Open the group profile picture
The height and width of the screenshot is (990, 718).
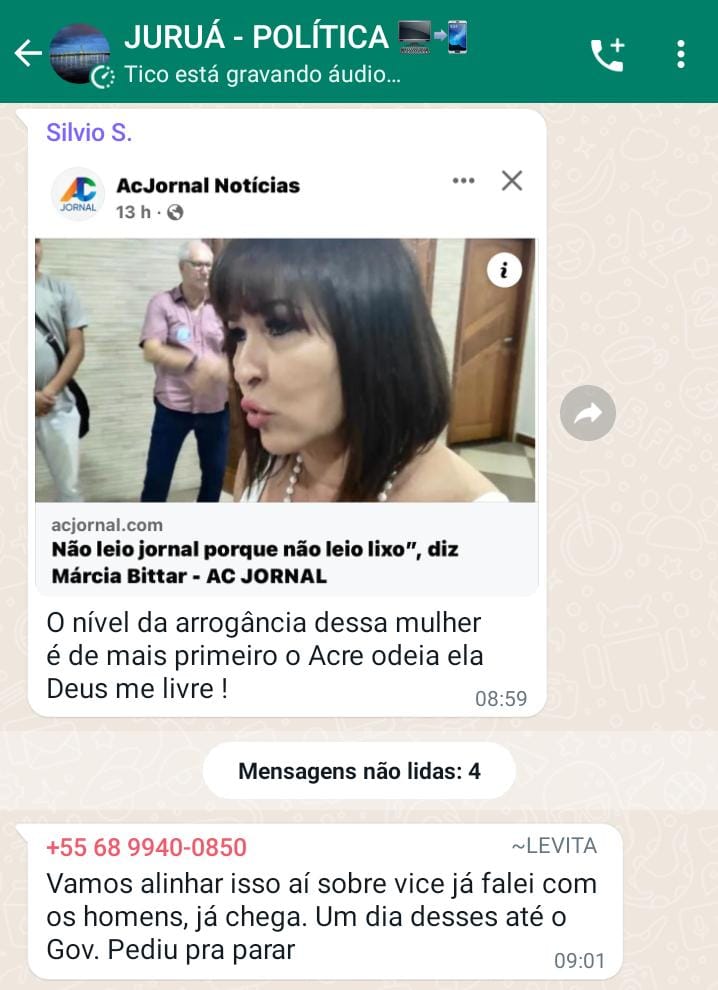pyautogui.click(x=80, y=54)
